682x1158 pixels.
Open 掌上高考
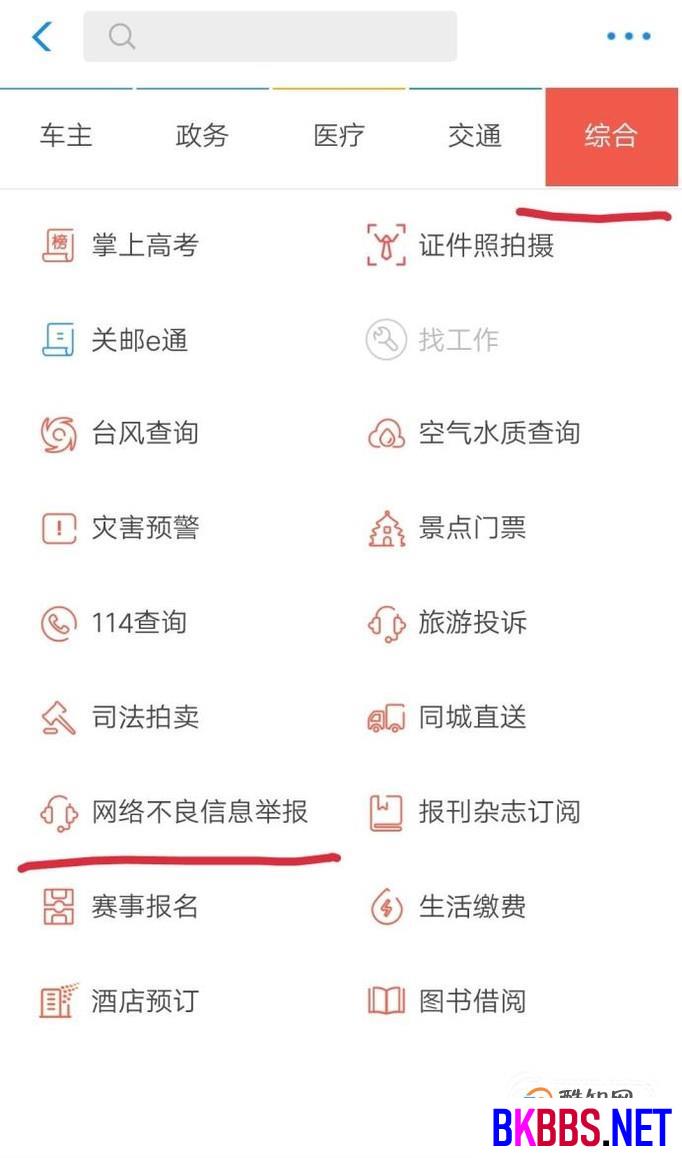[x=121, y=245]
